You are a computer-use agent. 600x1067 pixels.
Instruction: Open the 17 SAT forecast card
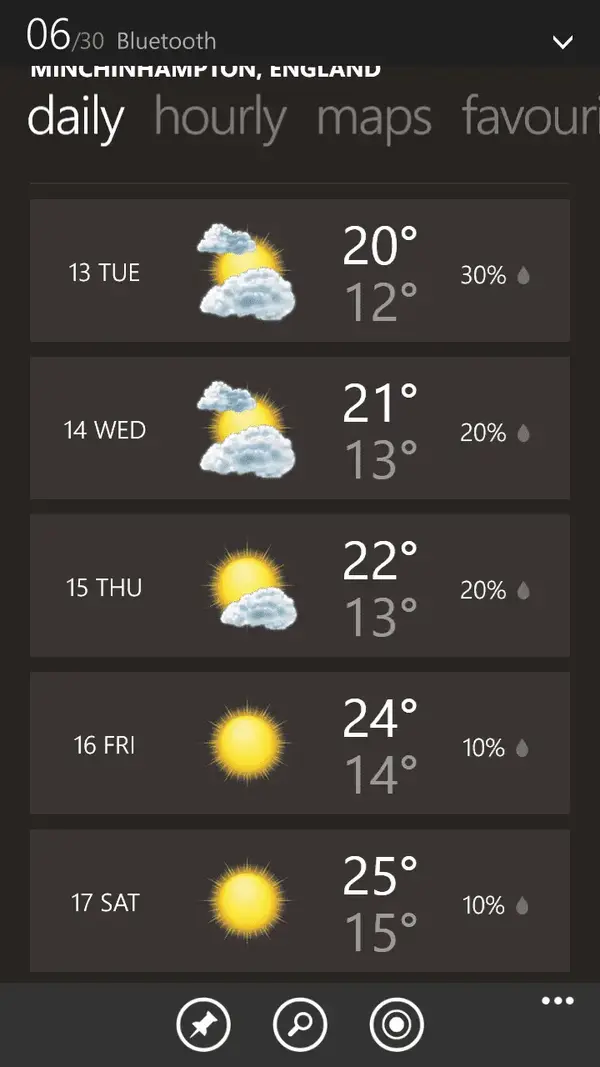(x=300, y=901)
